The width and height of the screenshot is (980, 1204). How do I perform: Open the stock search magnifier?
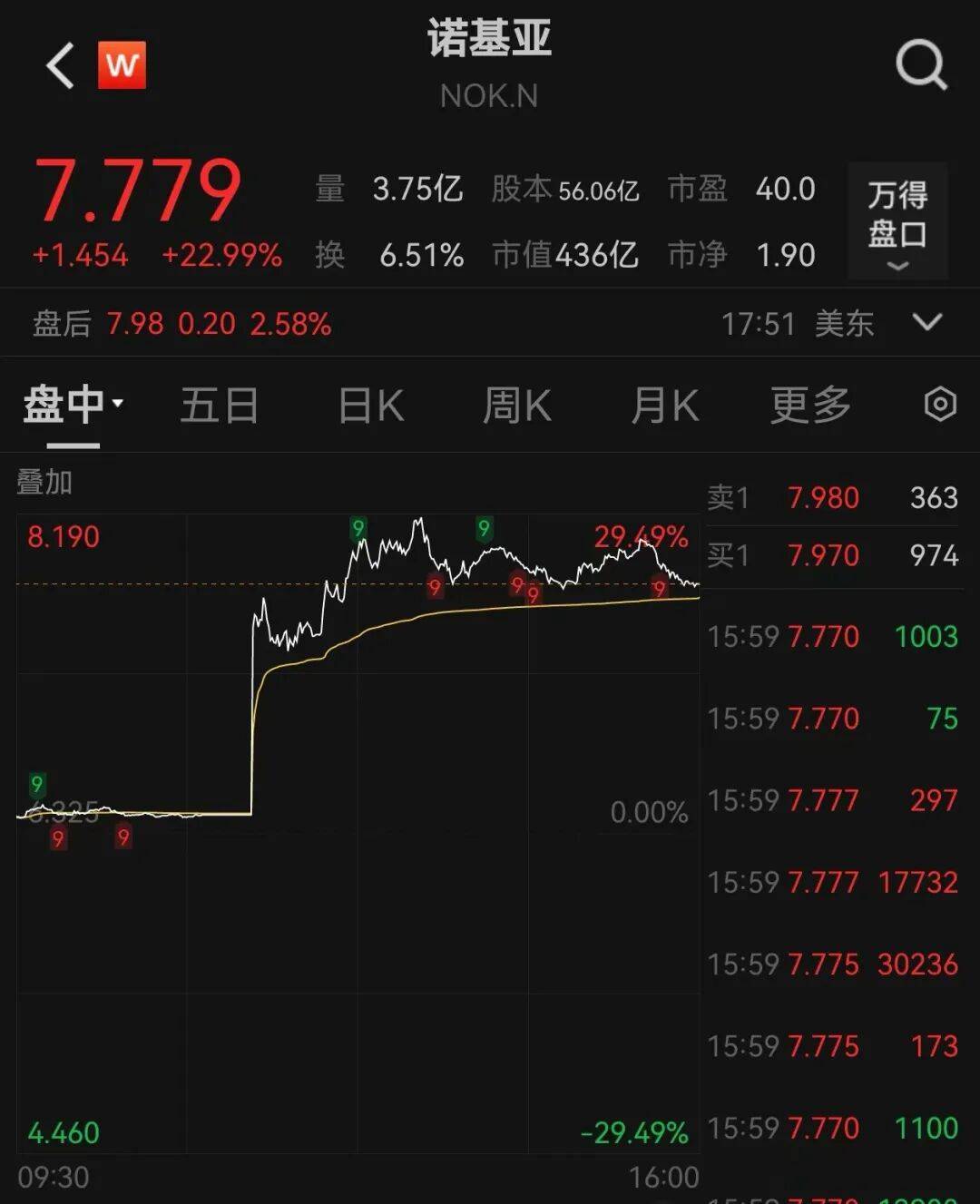[x=921, y=65]
